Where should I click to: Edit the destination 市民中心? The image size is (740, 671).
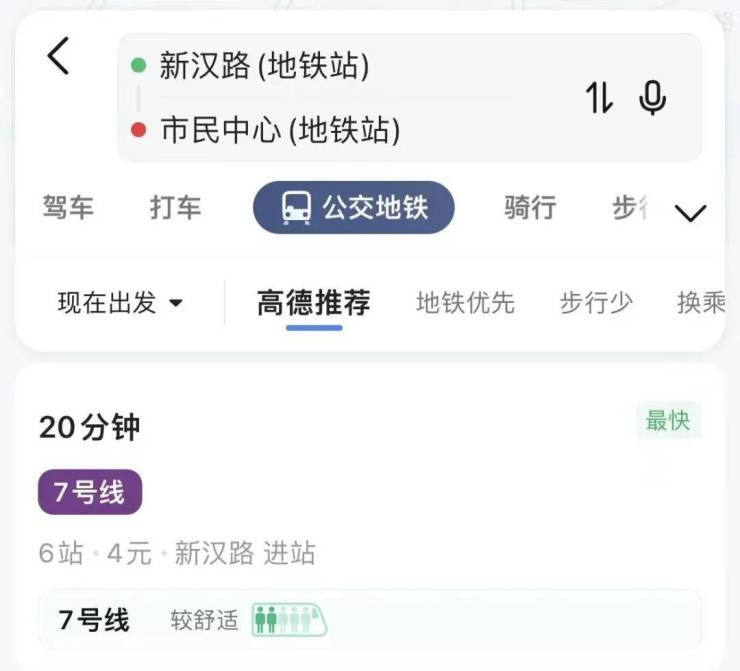coord(279,130)
